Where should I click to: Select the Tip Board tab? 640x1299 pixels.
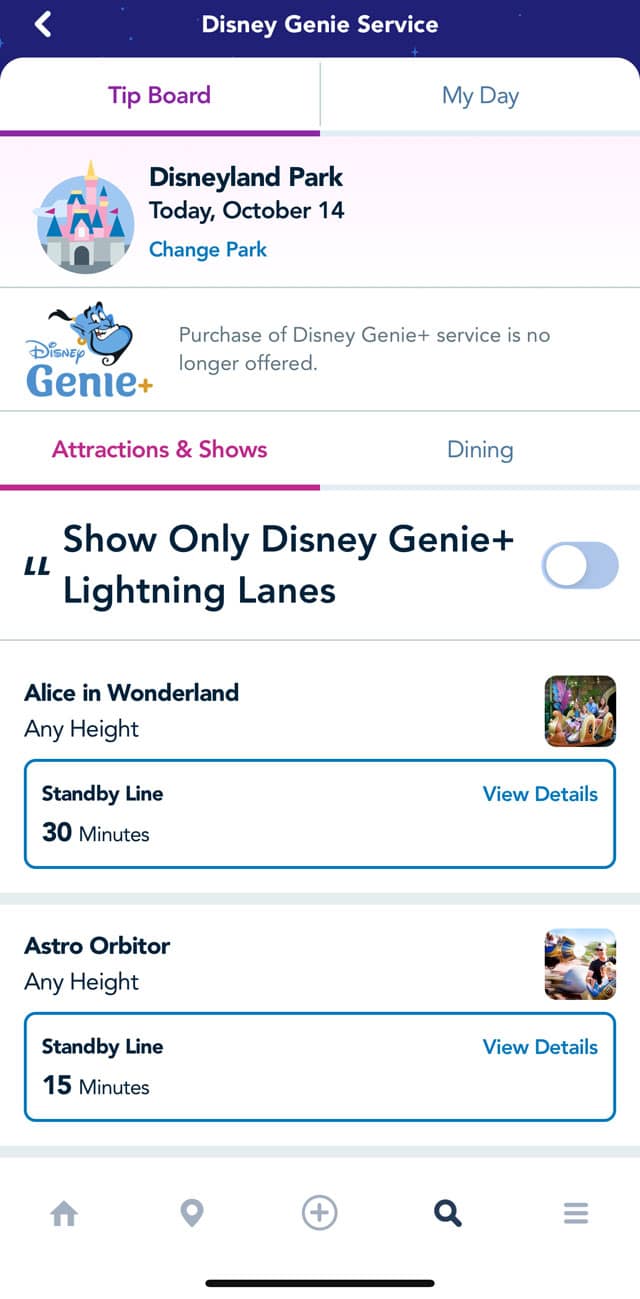(x=160, y=96)
